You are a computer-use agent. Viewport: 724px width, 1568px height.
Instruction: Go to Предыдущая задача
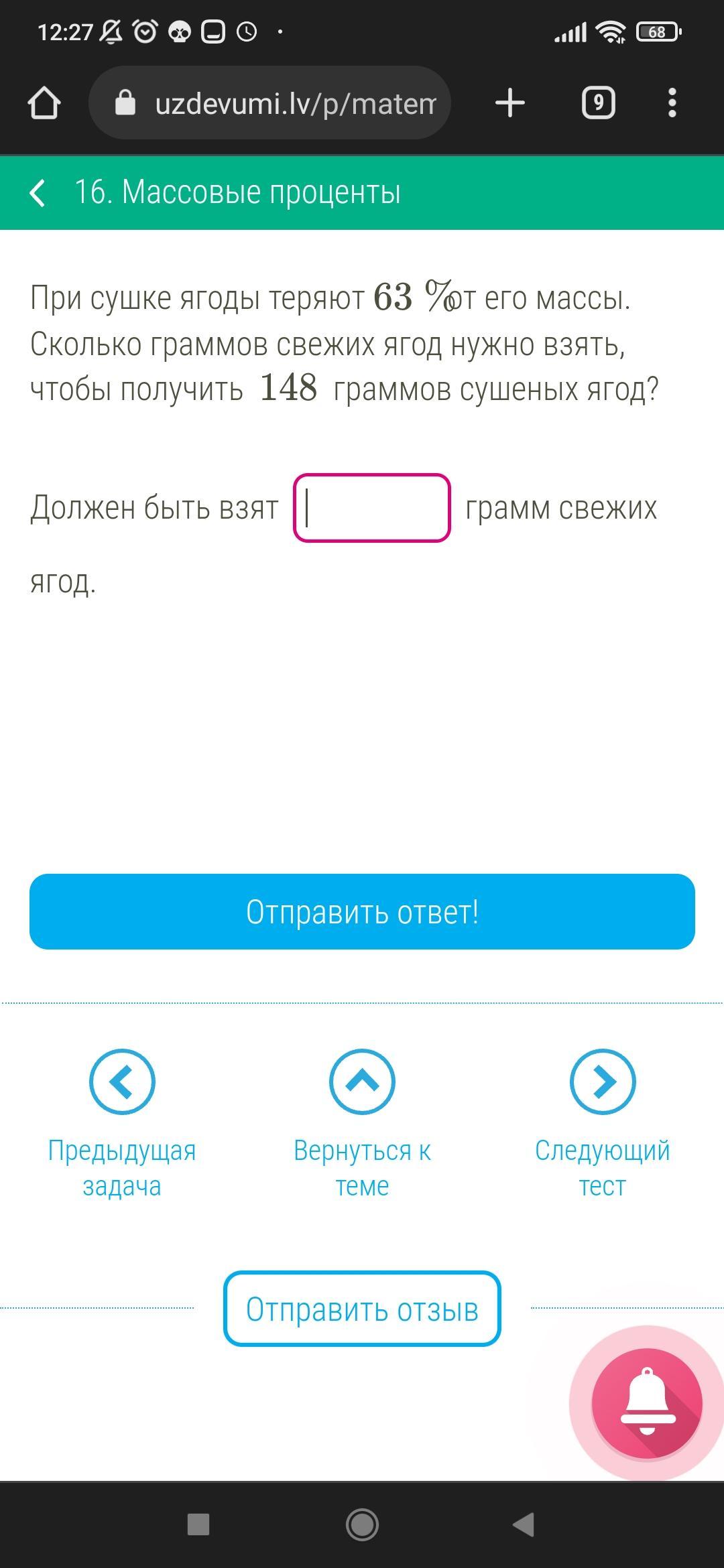pos(122,1124)
